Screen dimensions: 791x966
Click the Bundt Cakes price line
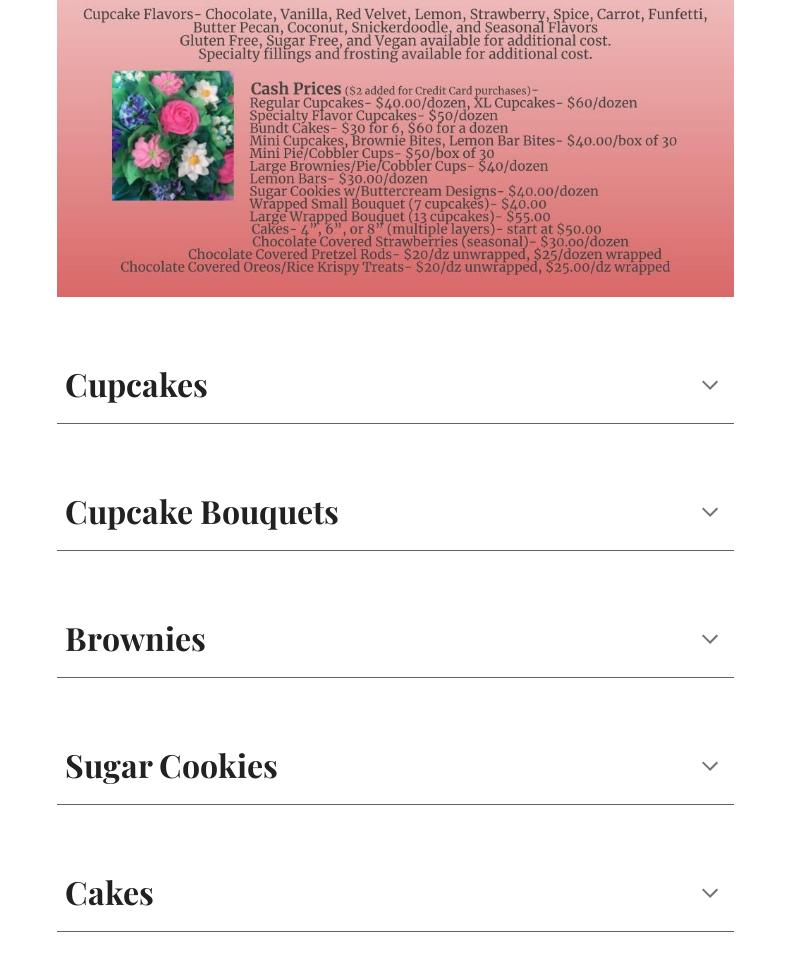[379, 128]
